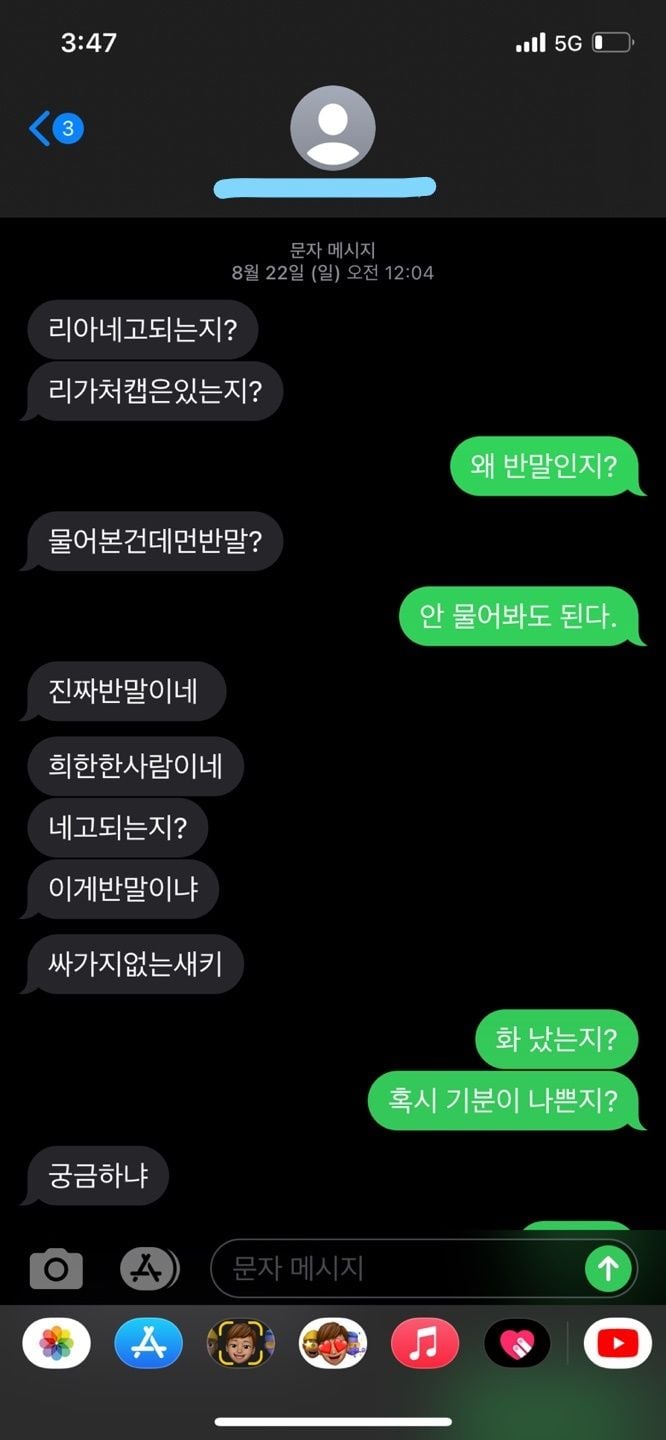
Task: Open the contact avatar details
Action: coord(332,129)
